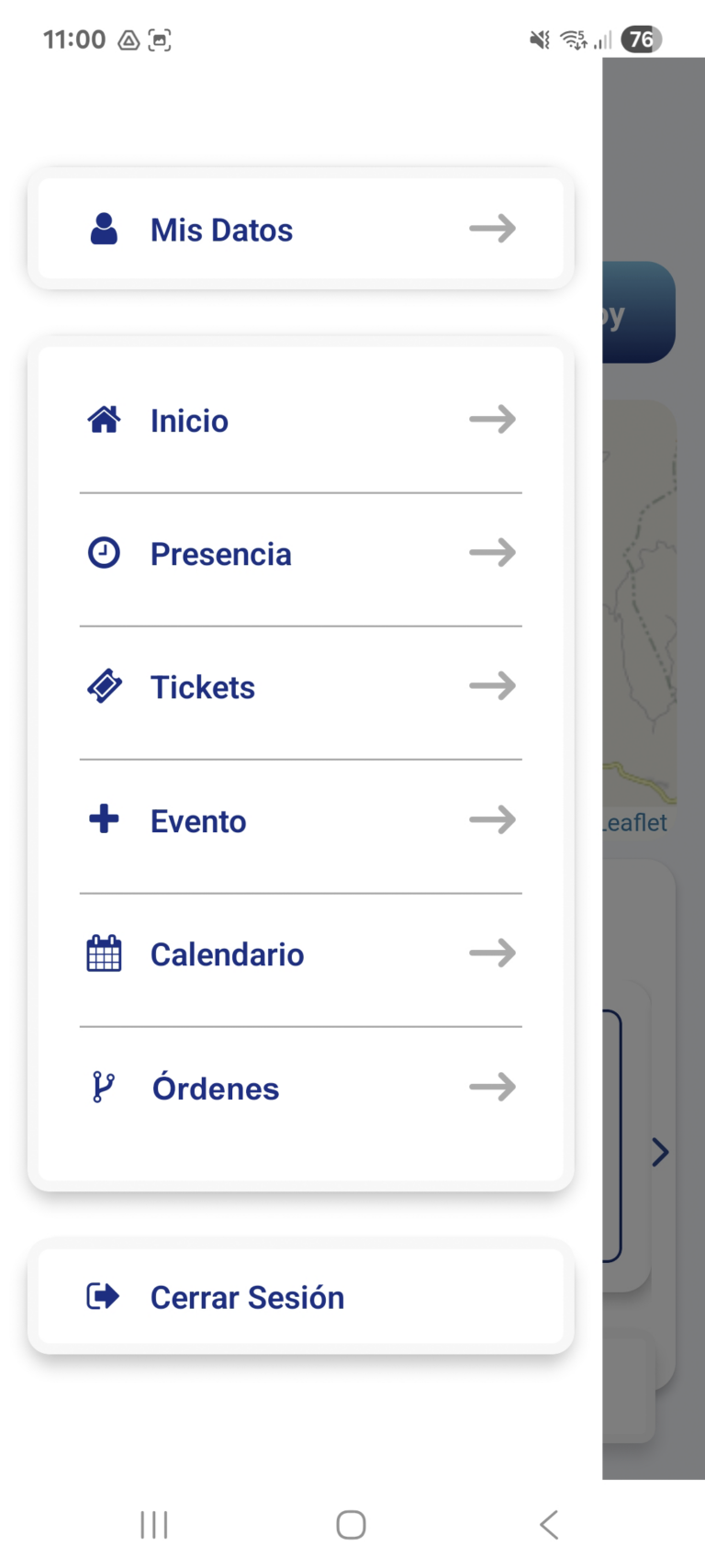The width and height of the screenshot is (705, 1568).
Task: Select Tickets from the drawer
Action: pyautogui.click(x=300, y=687)
